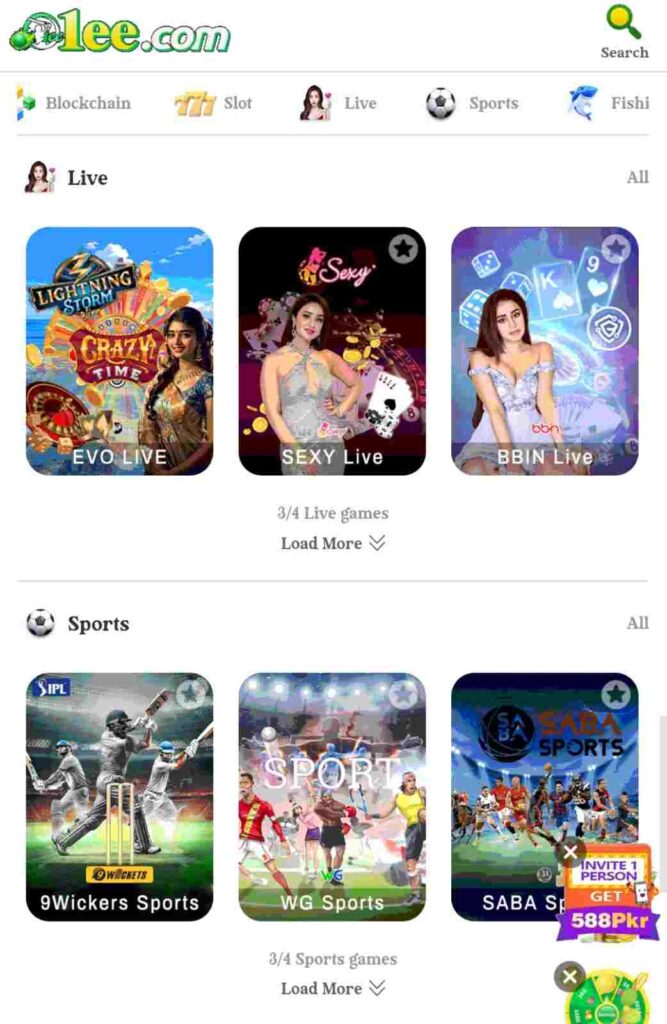View all Sports games
This screenshot has height=1024, width=667.
(637, 623)
